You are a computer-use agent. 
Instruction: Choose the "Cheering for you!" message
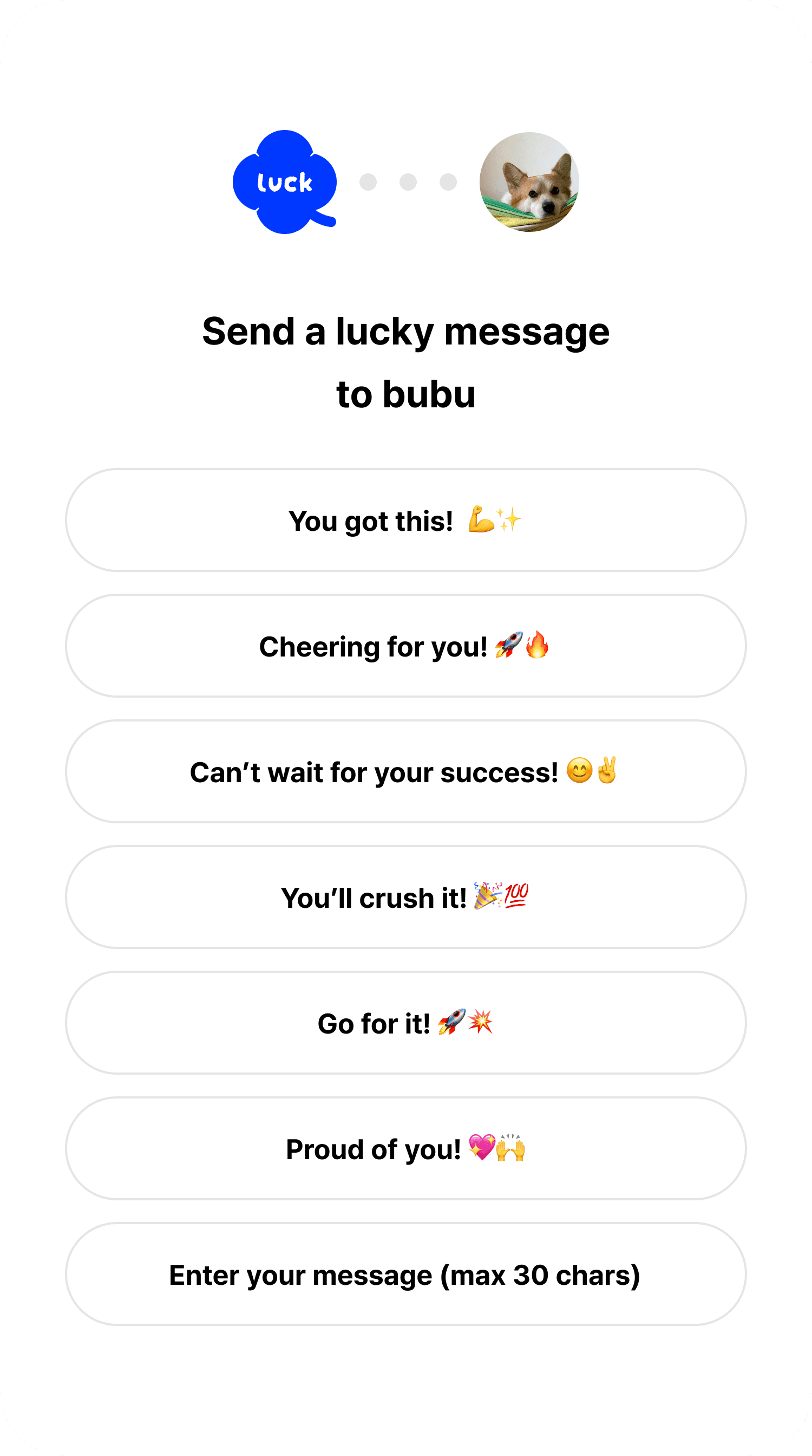pos(405,646)
